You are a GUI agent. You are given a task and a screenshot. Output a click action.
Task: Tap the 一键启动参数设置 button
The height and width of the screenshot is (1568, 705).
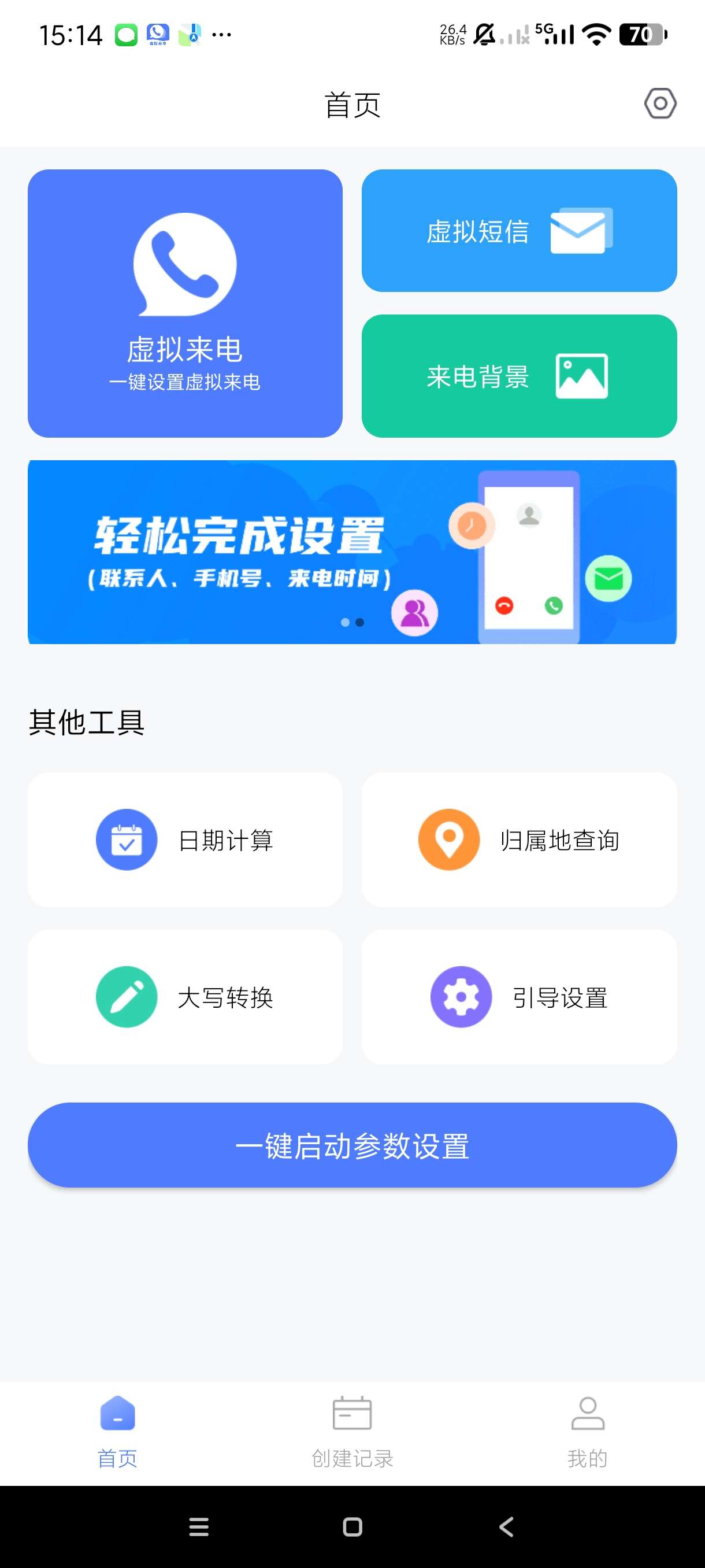pos(351,1145)
